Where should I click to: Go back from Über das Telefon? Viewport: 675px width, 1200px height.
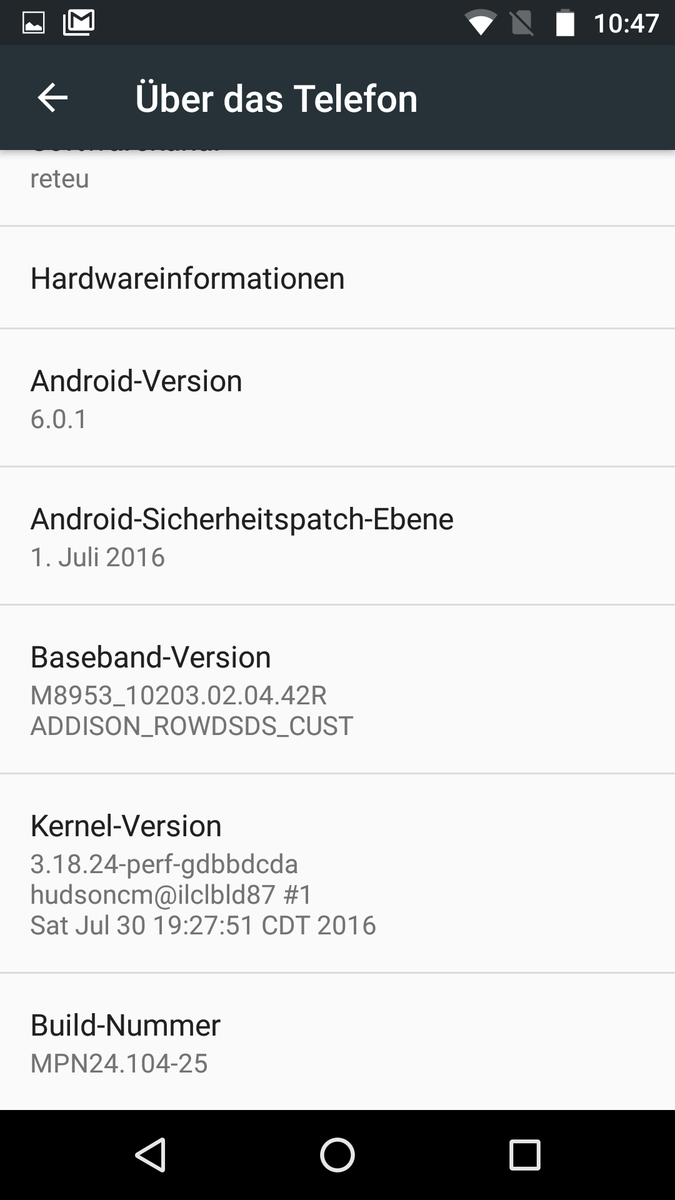click(52, 98)
